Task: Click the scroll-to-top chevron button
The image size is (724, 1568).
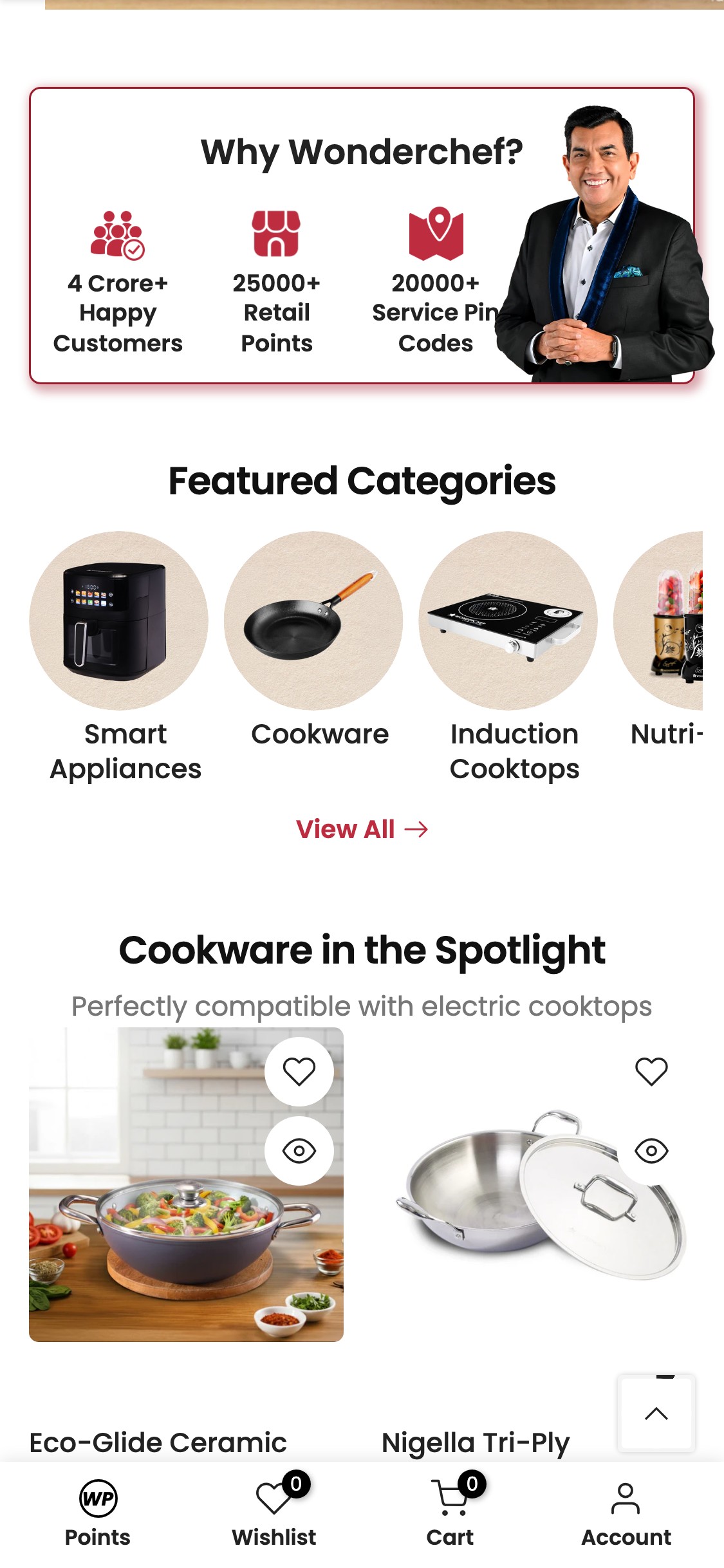Action: pos(656,1414)
